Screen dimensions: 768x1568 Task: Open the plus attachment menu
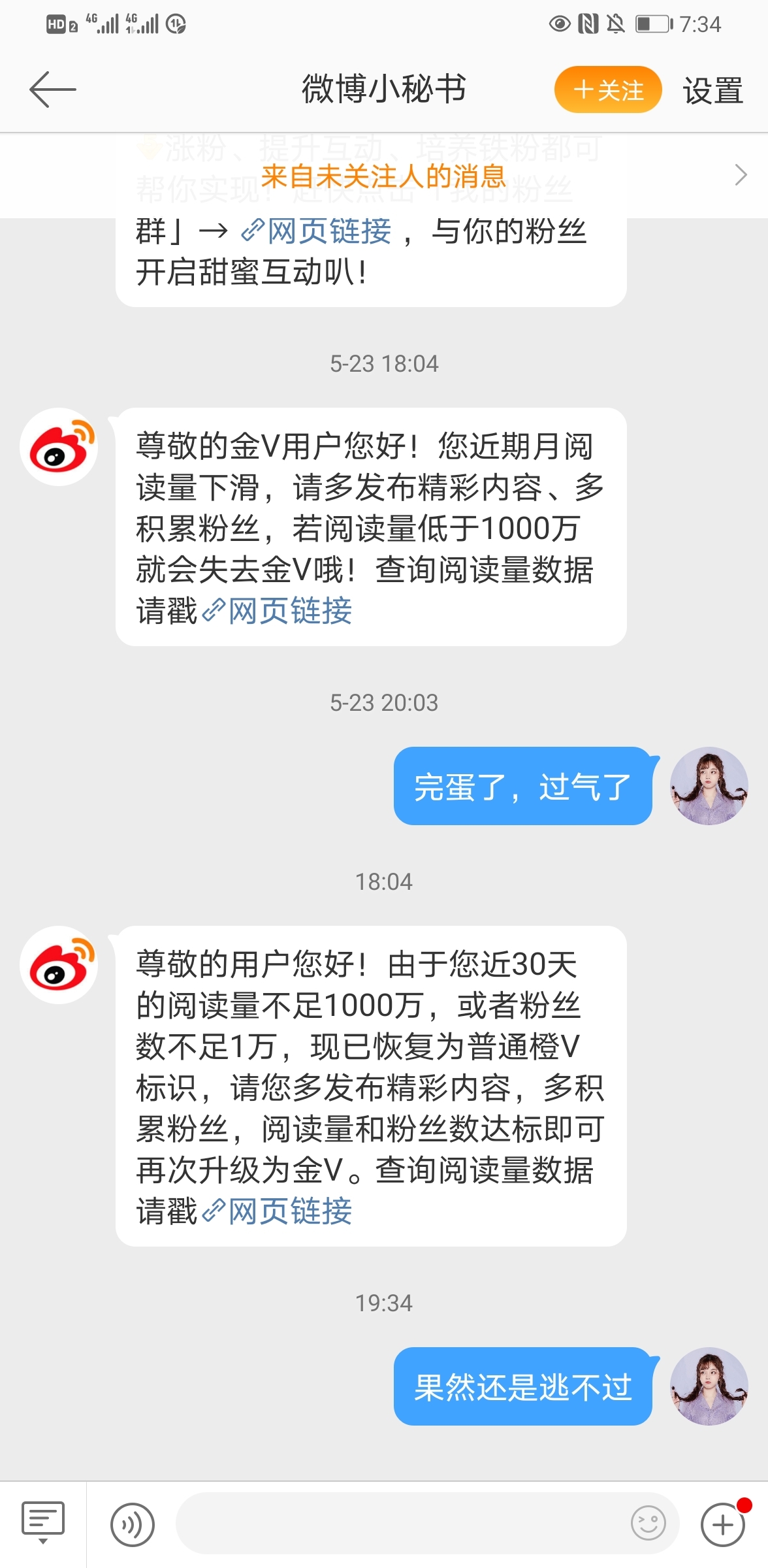point(722,1524)
